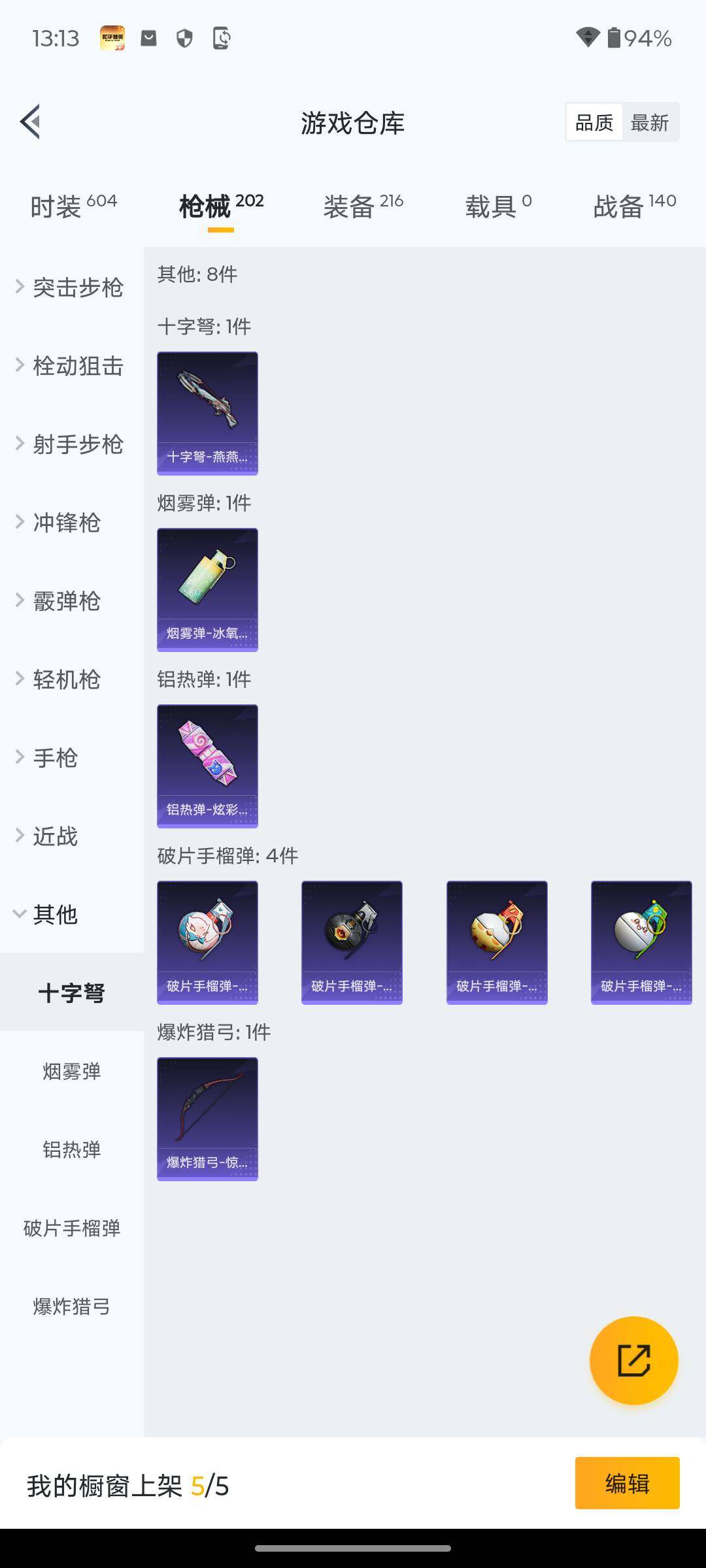Tap the orange share floating button
The width and height of the screenshot is (706, 1568).
click(633, 1360)
